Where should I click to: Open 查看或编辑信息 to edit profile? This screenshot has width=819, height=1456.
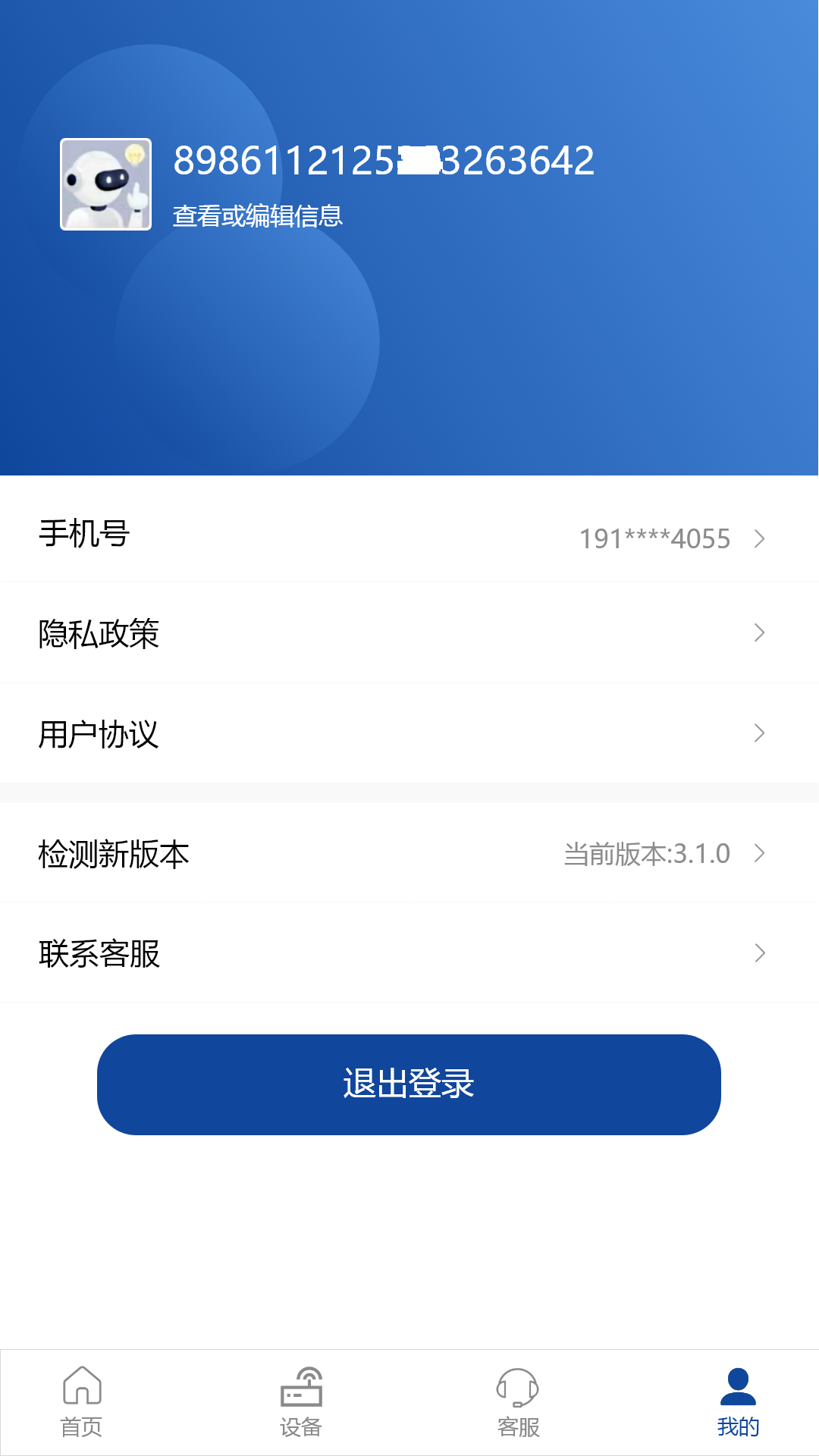258,216
